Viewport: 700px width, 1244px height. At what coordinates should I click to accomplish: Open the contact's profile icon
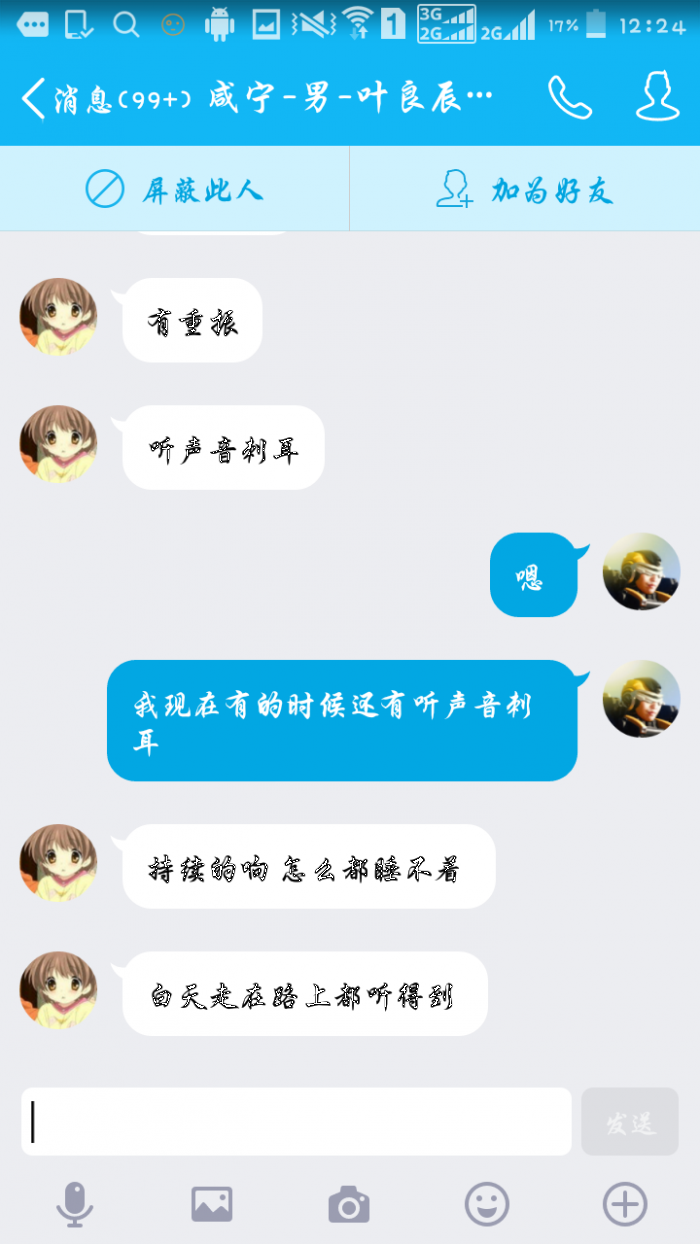pyautogui.click(x=657, y=97)
